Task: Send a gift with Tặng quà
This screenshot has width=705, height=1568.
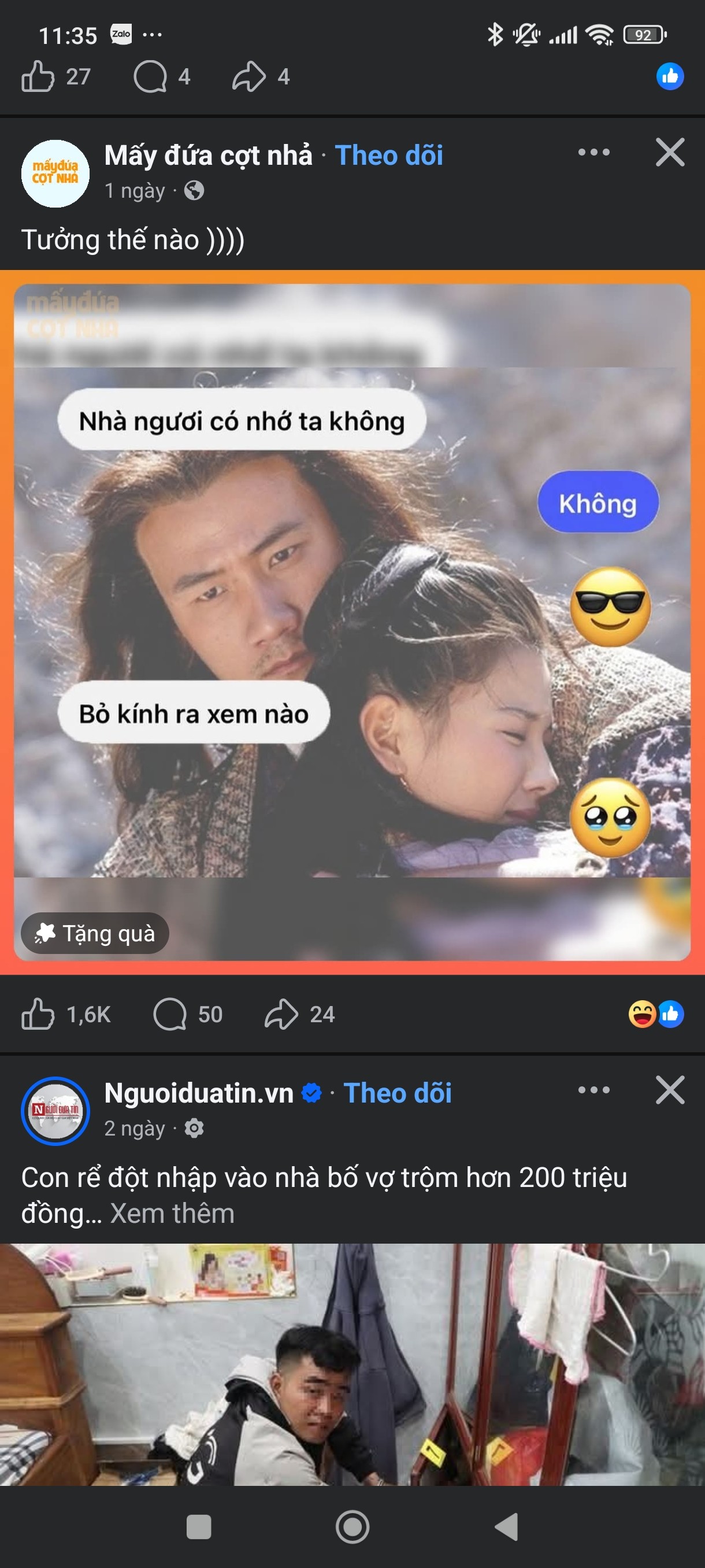Action: point(95,933)
